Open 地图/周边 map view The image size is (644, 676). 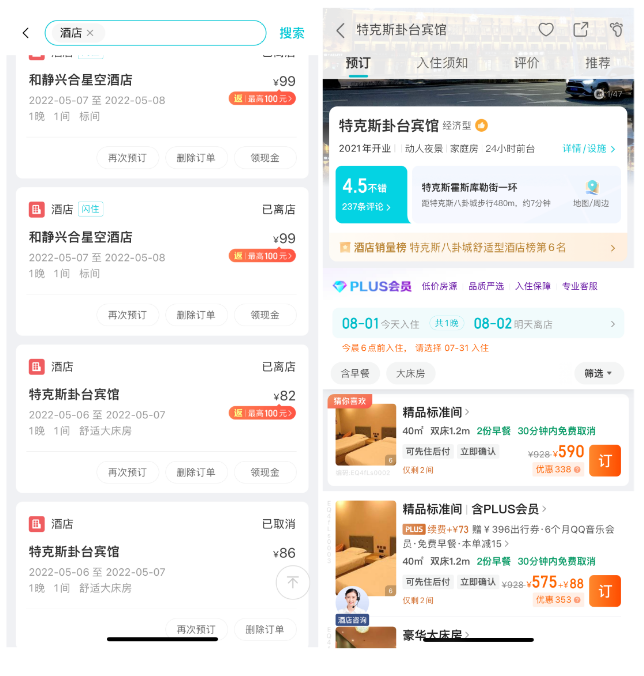(x=592, y=195)
